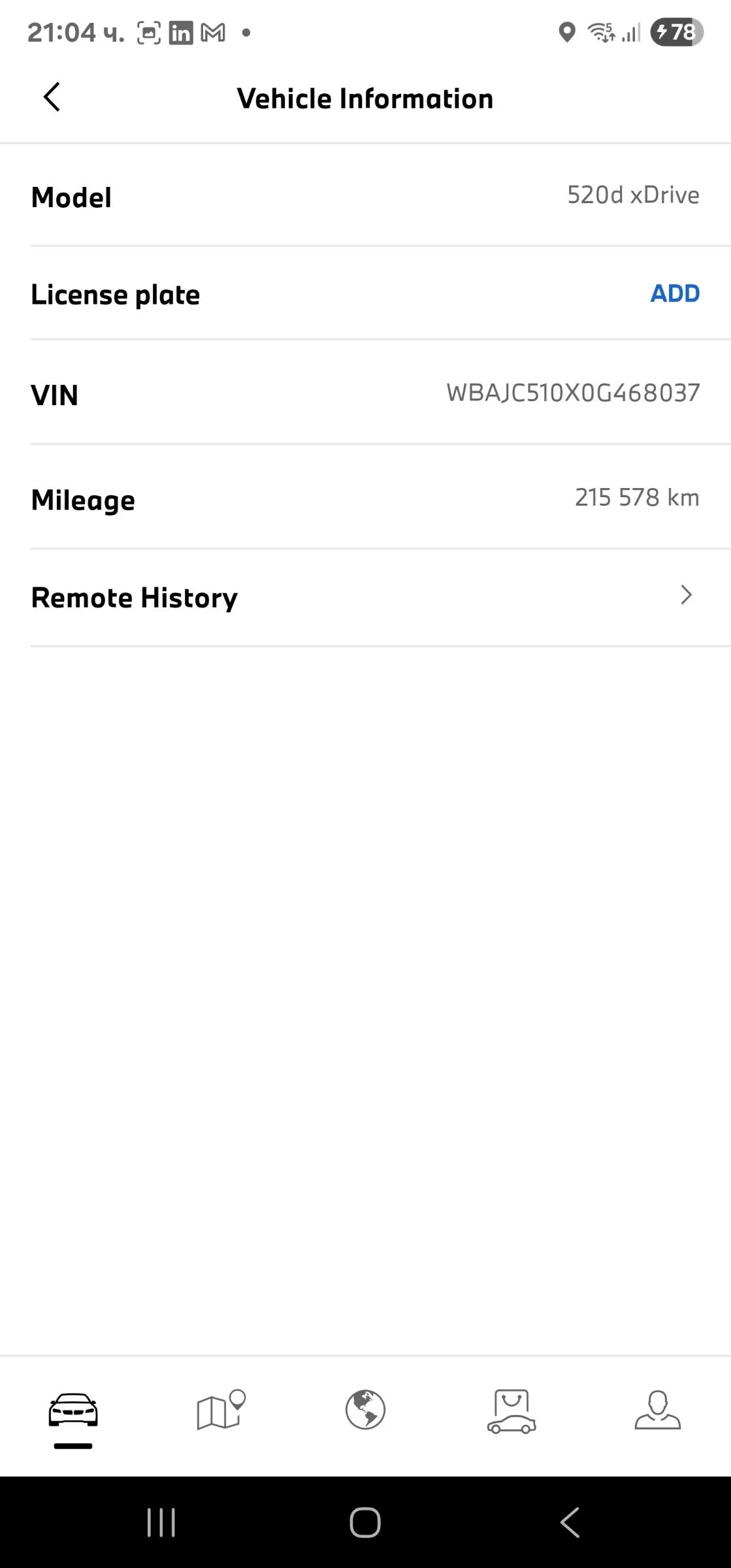This screenshot has height=1568, width=731.
Task: Tap the system home button
Action: [x=365, y=1522]
